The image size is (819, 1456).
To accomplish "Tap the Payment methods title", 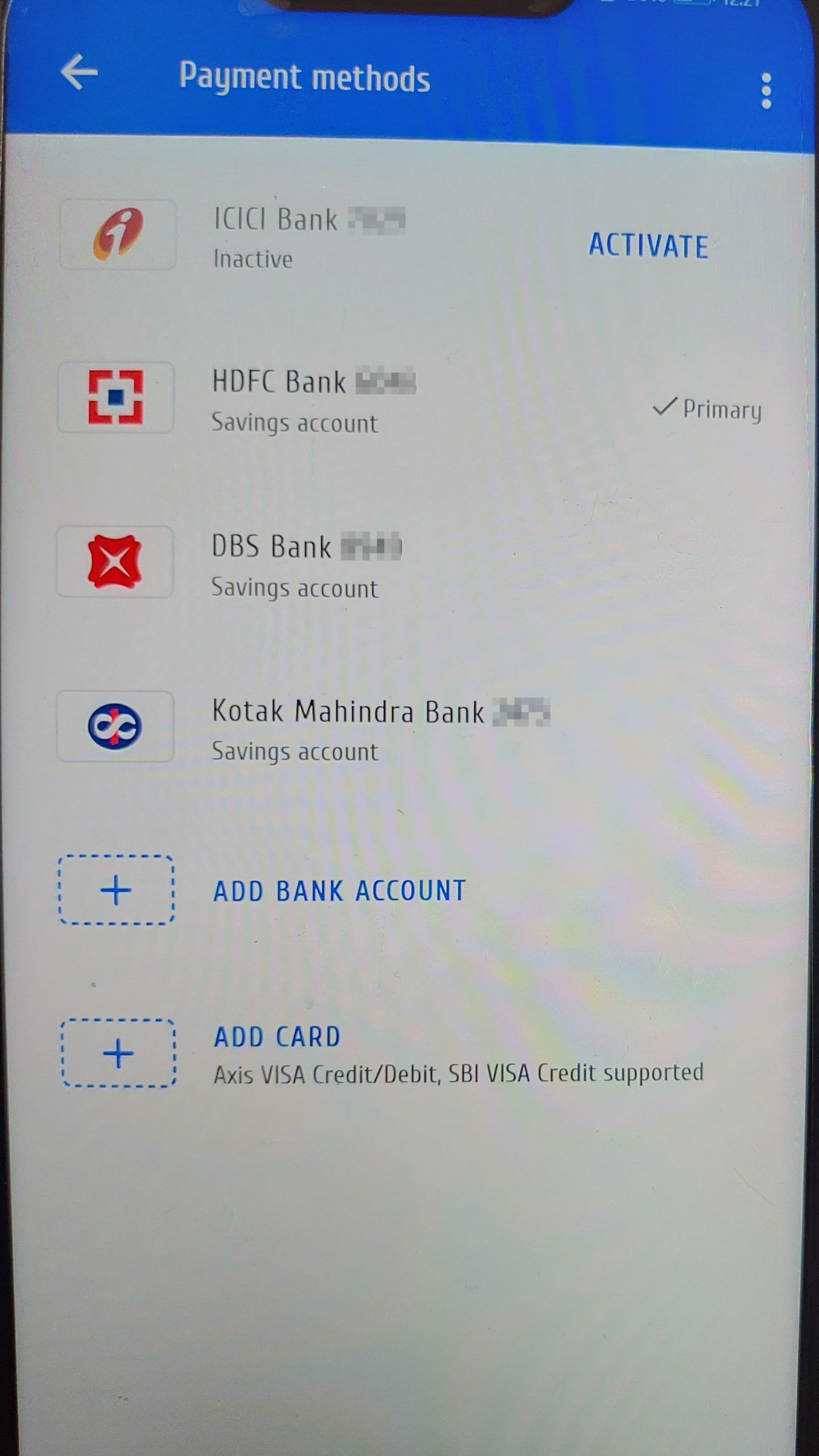I will click(304, 77).
